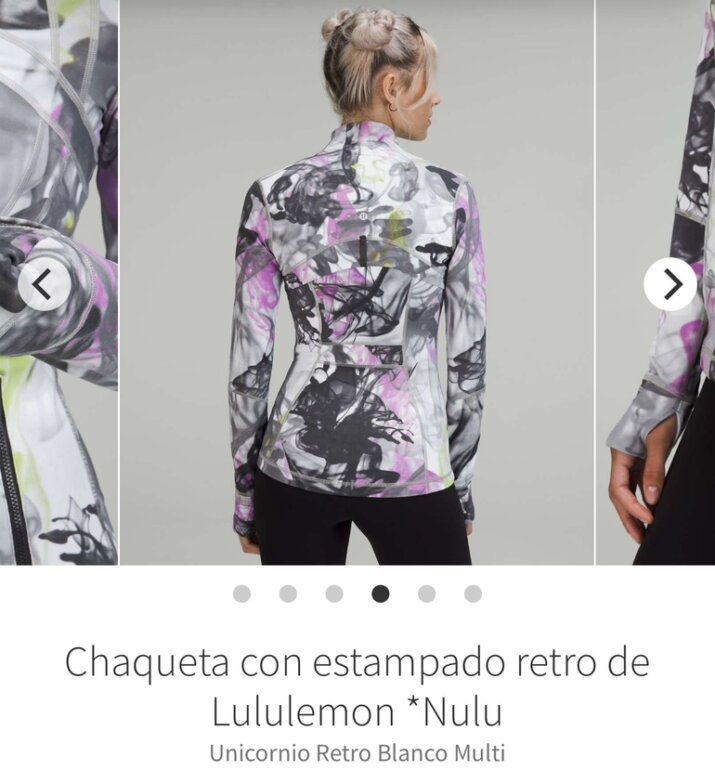Switch to the third photo dot
Screen dimensions: 715x770
(x=334, y=594)
